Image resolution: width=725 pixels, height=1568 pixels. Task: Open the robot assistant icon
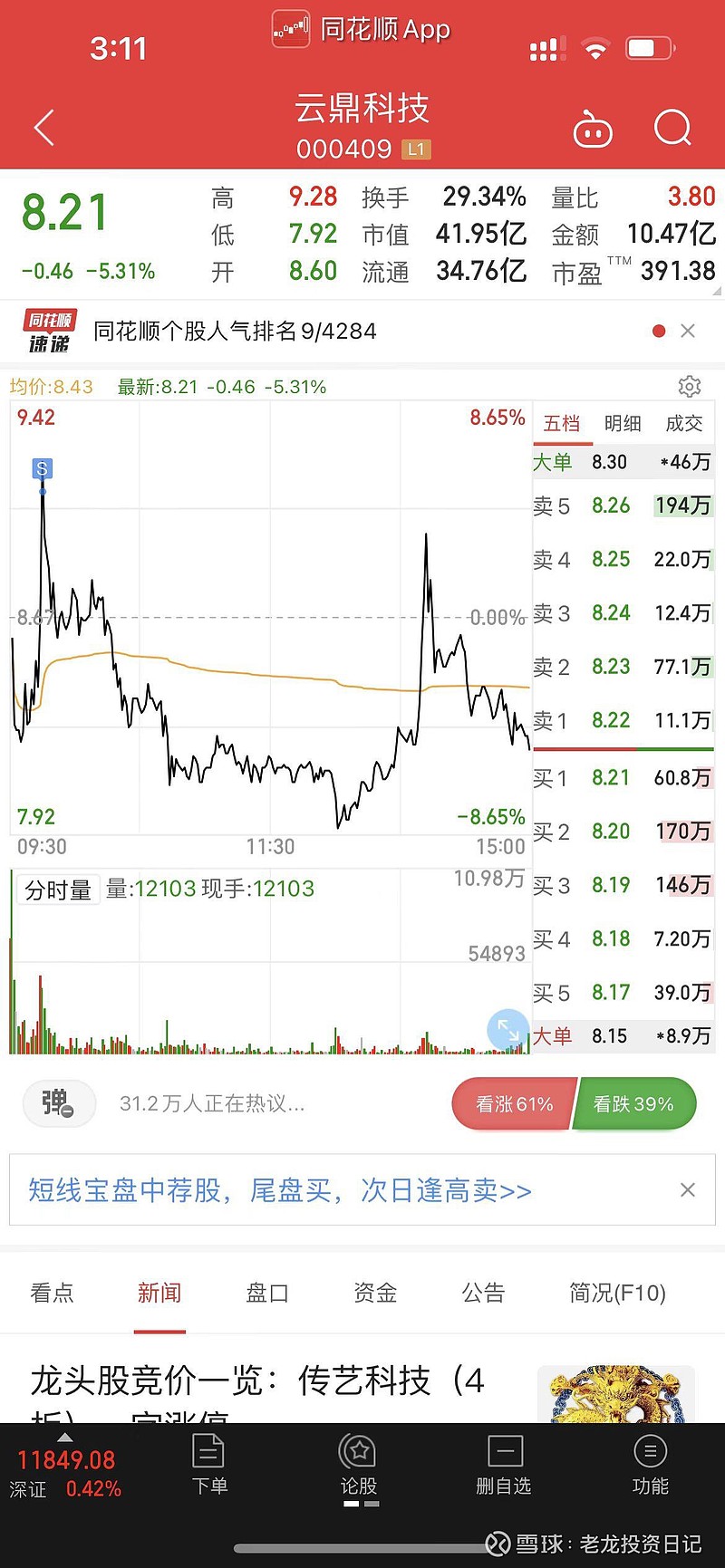[x=593, y=129]
